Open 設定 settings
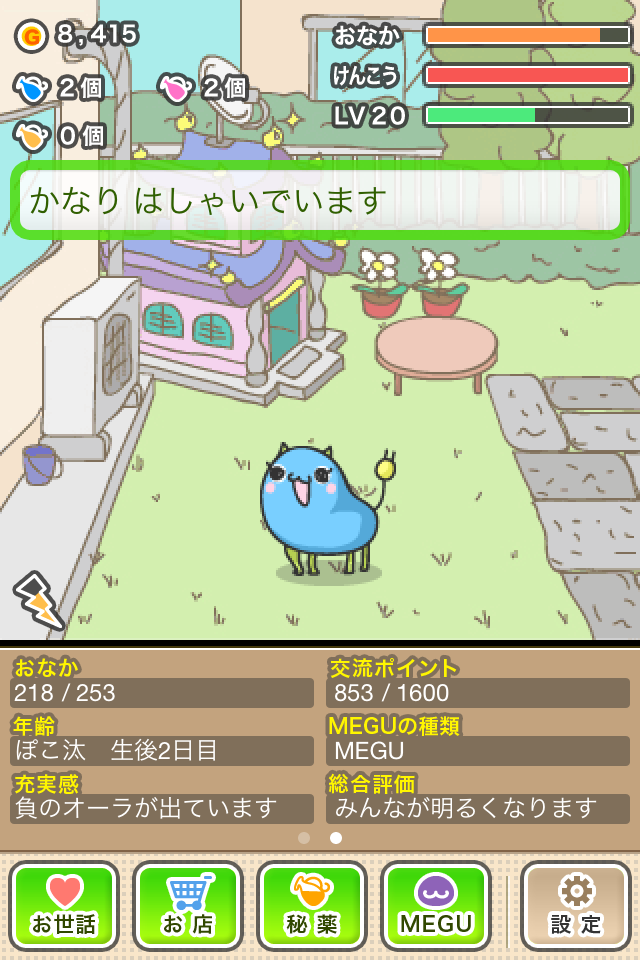This screenshot has height=960, width=640. (576, 906)
